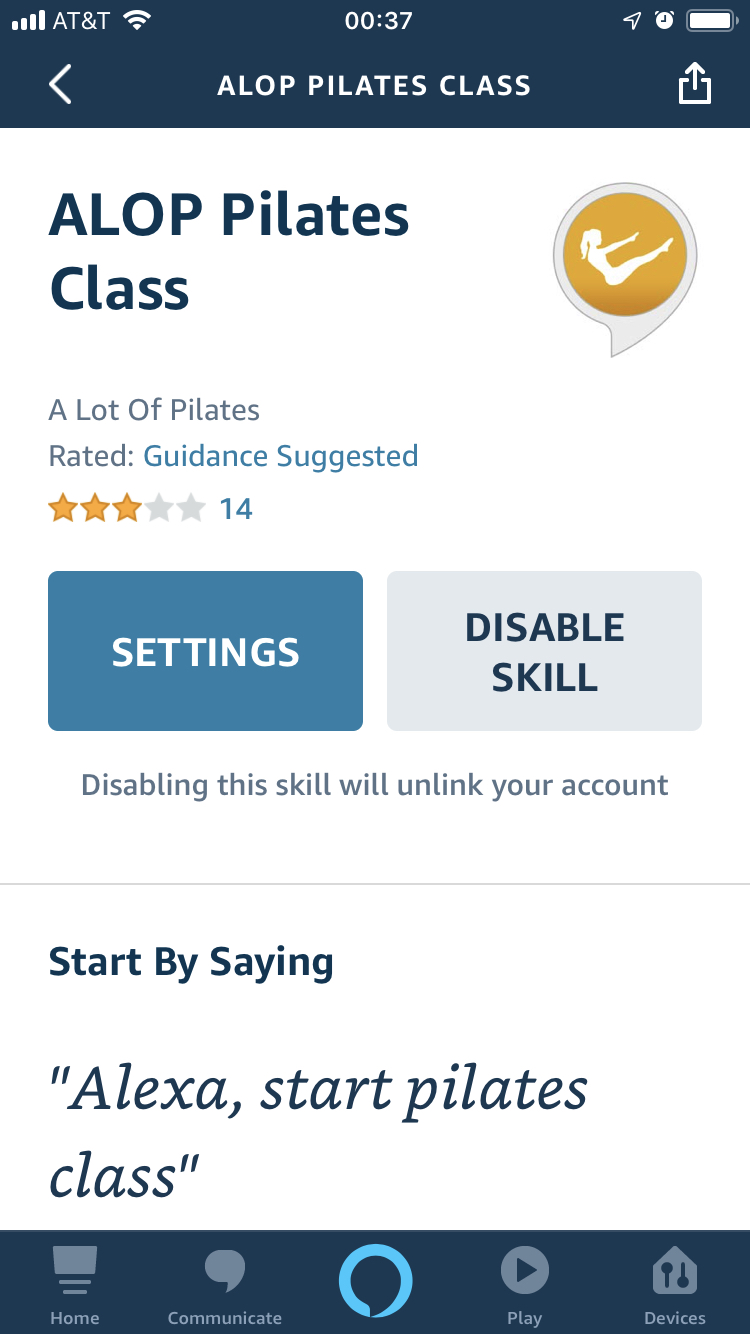View the 14 reviews count
The width and height of the screenshot is (750, 1334).
pyautogui.click(x=236, y=509)
